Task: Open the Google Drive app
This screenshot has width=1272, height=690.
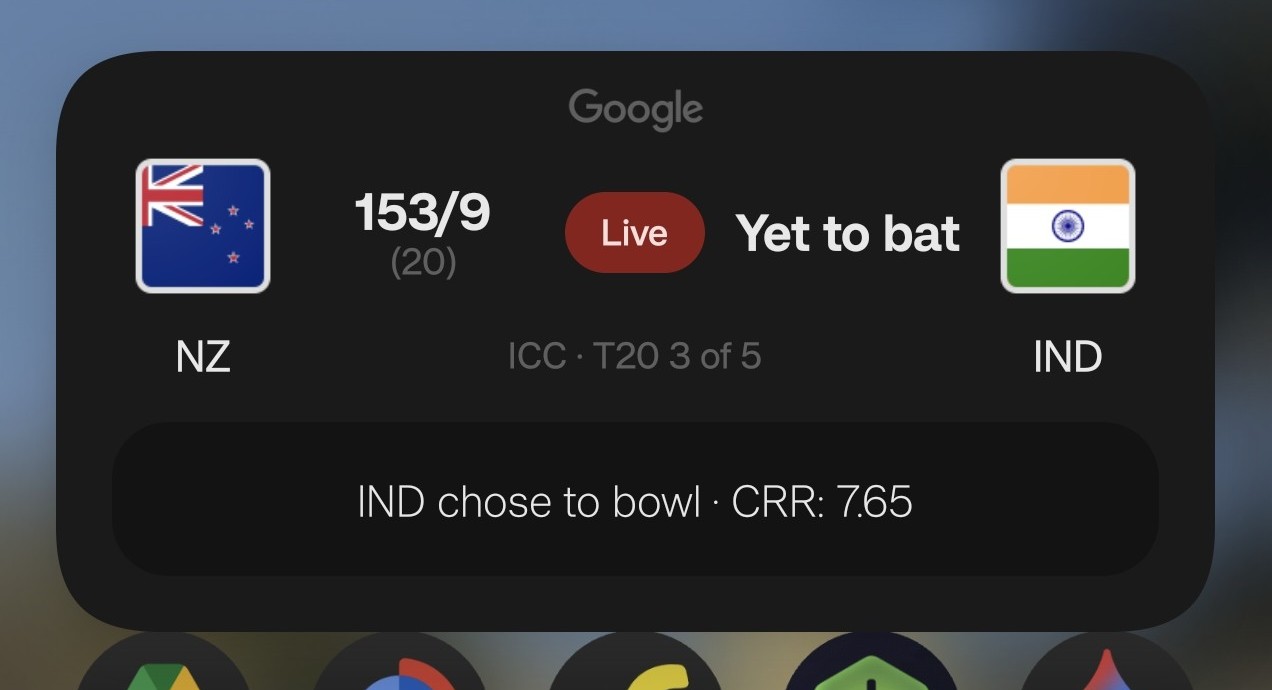Action: pyautogui.click(x=163, y=672)
